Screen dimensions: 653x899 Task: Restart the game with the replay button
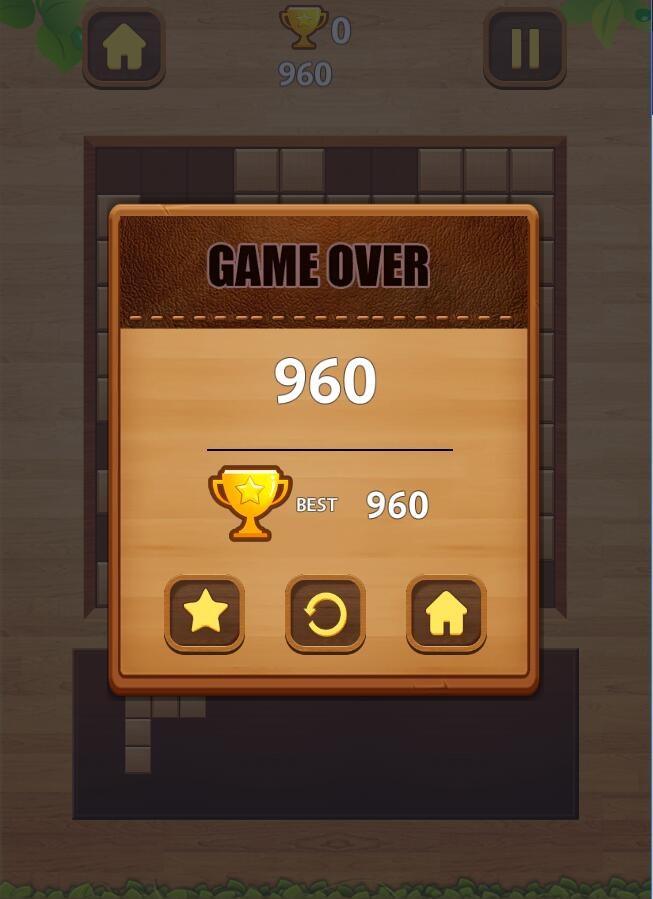point(325,614)
